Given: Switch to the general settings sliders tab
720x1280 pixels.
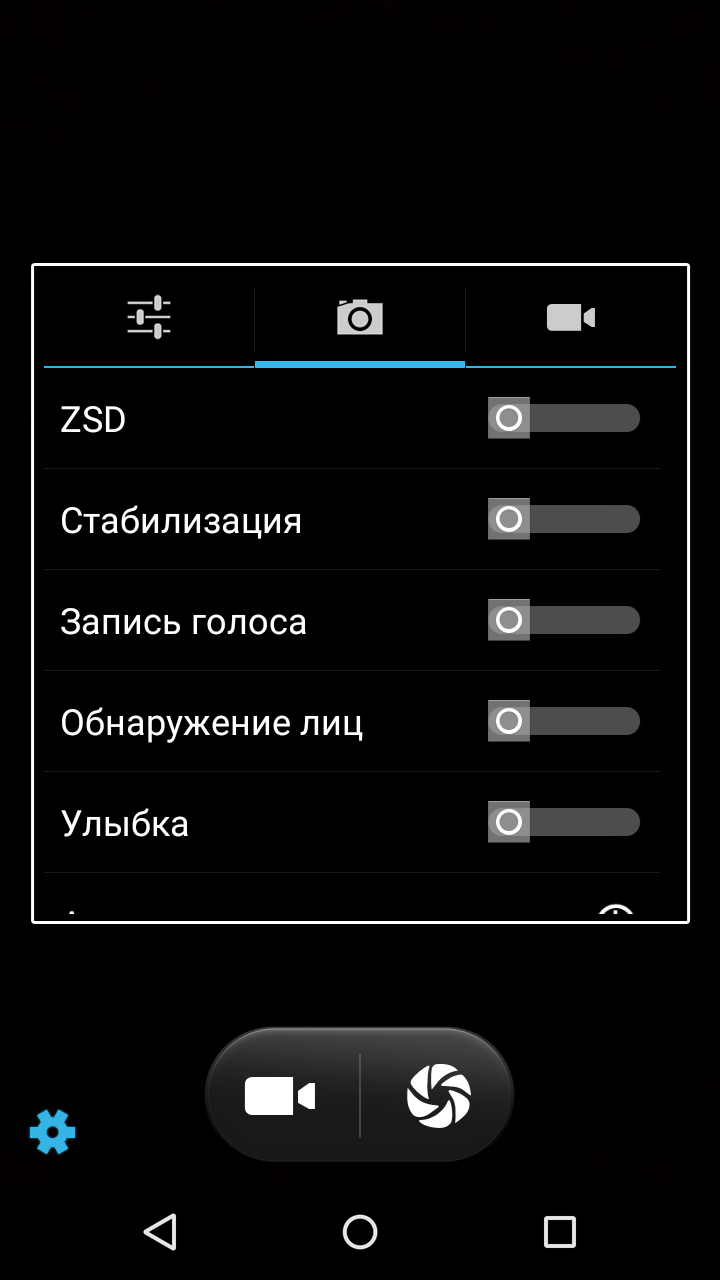Looking at the screenshot, I should point(149,318).
